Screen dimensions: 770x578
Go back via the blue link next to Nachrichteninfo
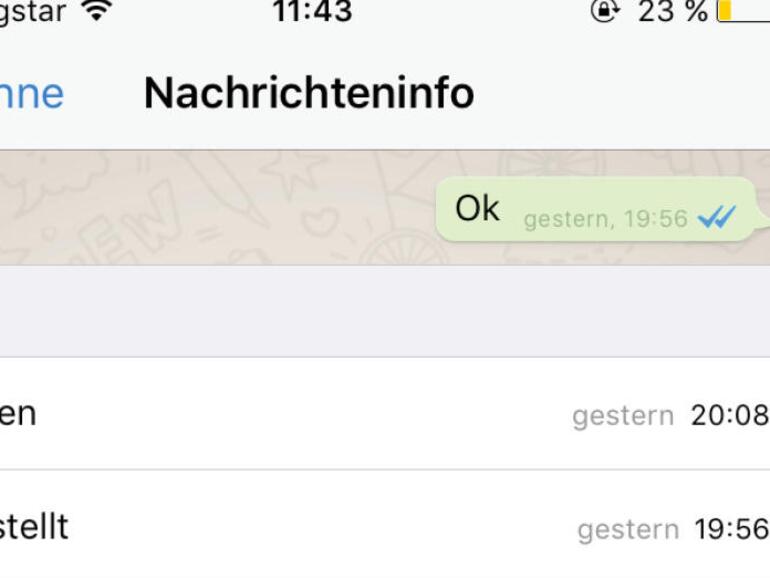coord(30,94)
